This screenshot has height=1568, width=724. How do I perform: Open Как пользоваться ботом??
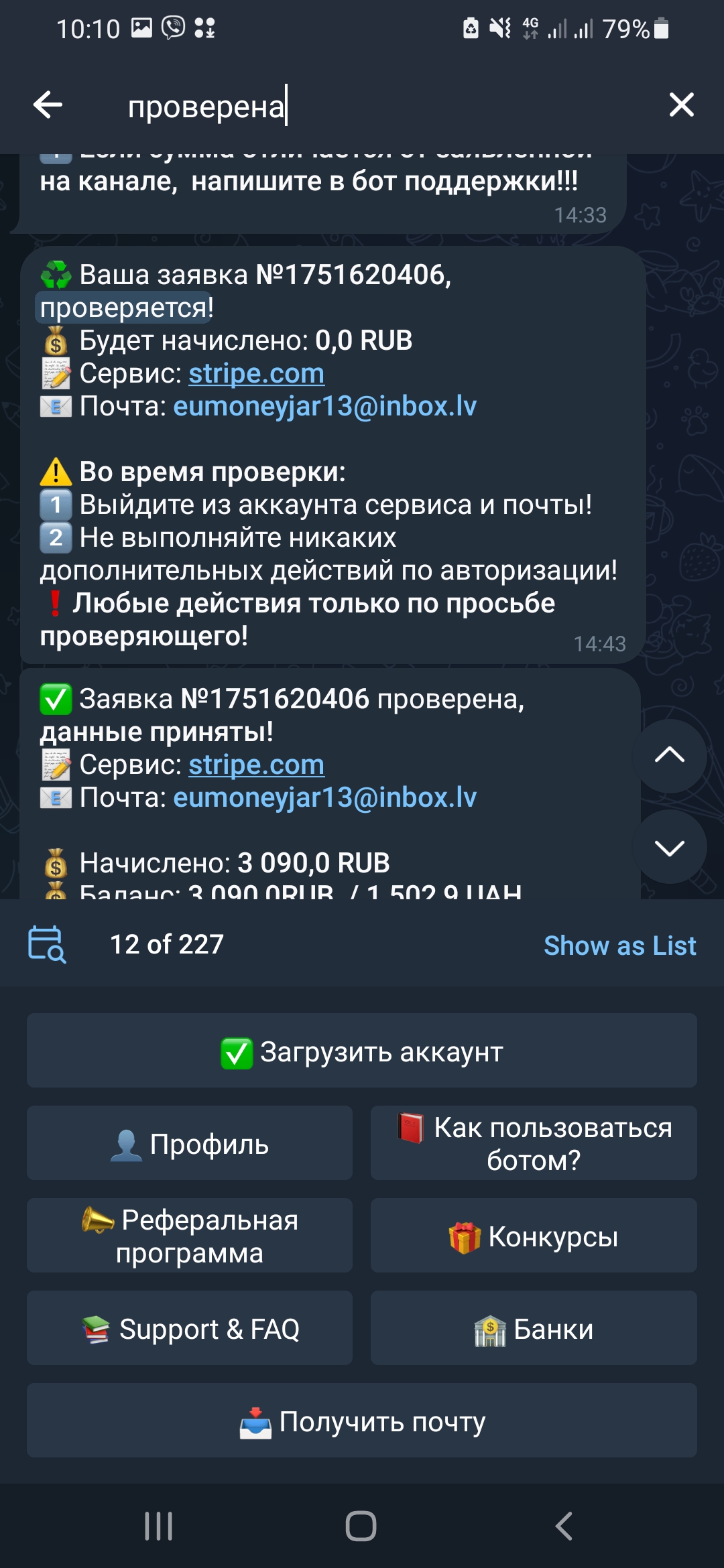534,1143
